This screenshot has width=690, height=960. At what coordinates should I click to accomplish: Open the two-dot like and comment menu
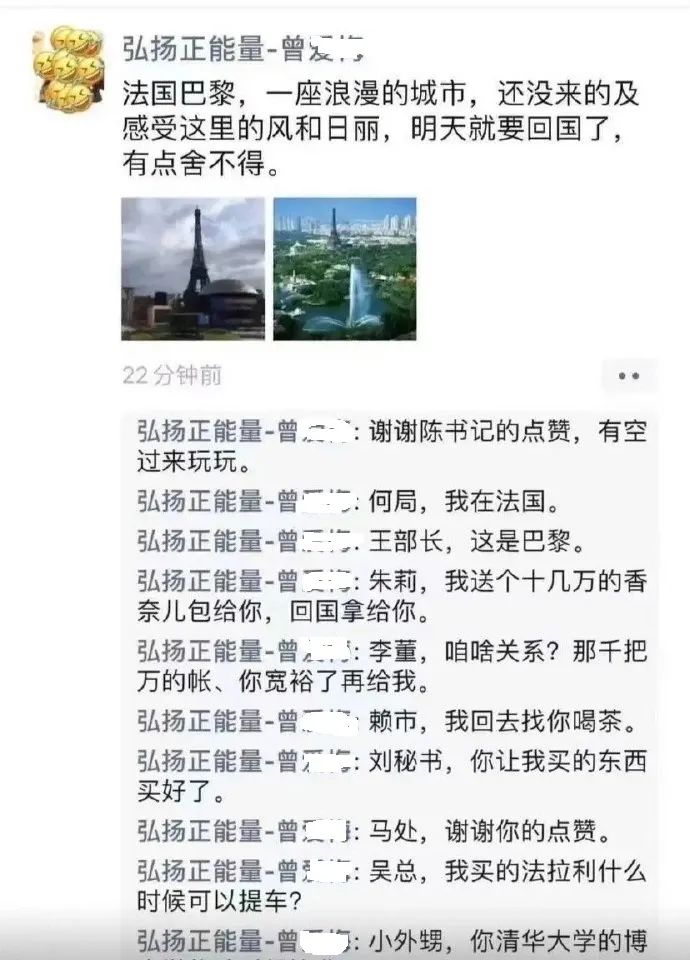click(x=628, y=376)
